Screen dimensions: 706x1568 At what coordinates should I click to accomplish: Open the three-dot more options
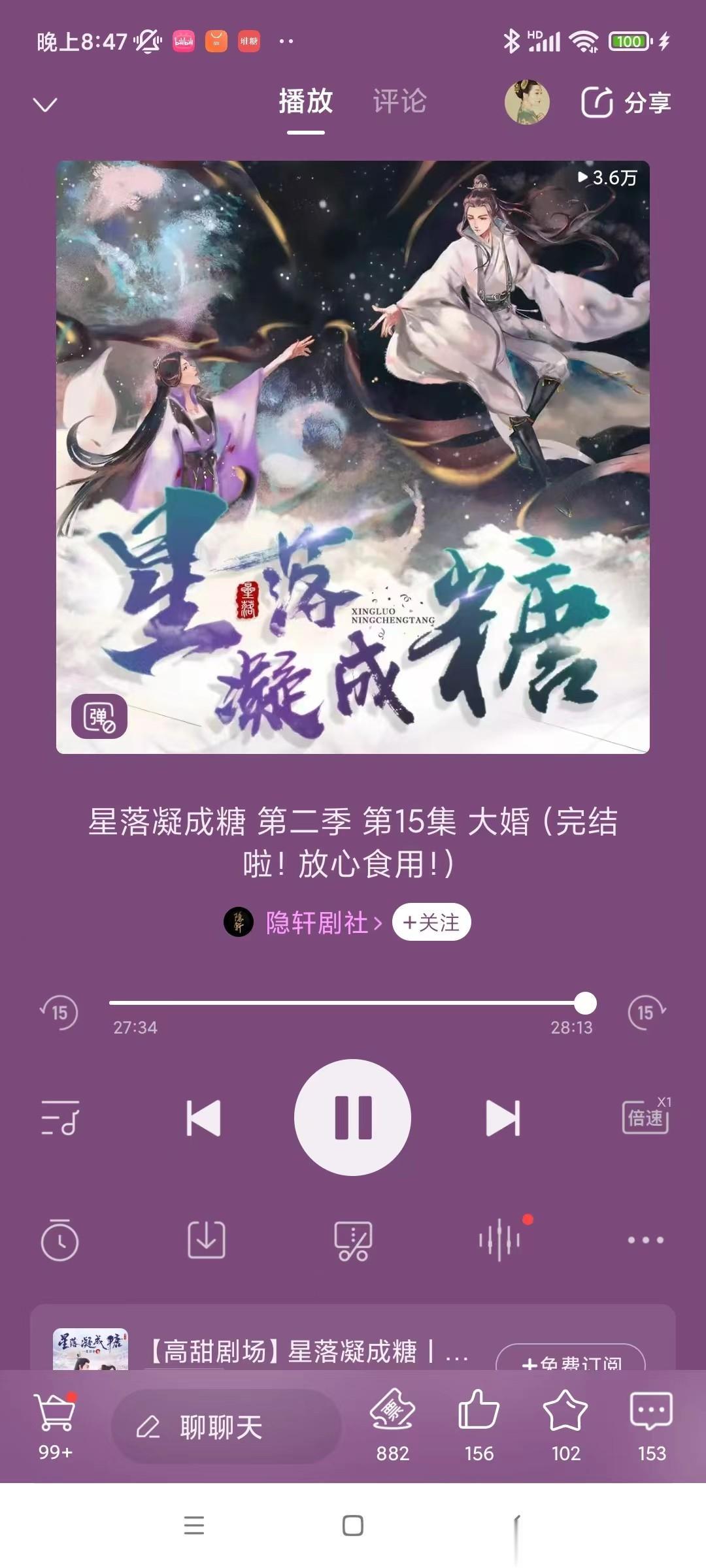(x=646, y=1240)
